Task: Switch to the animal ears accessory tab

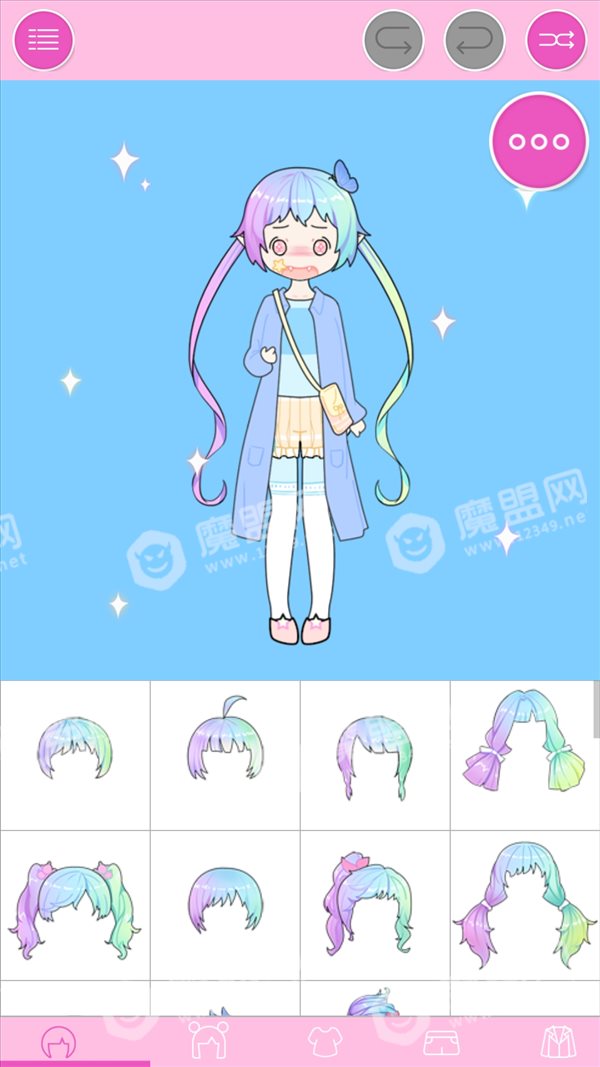Action: click(x=209, y=1040)
